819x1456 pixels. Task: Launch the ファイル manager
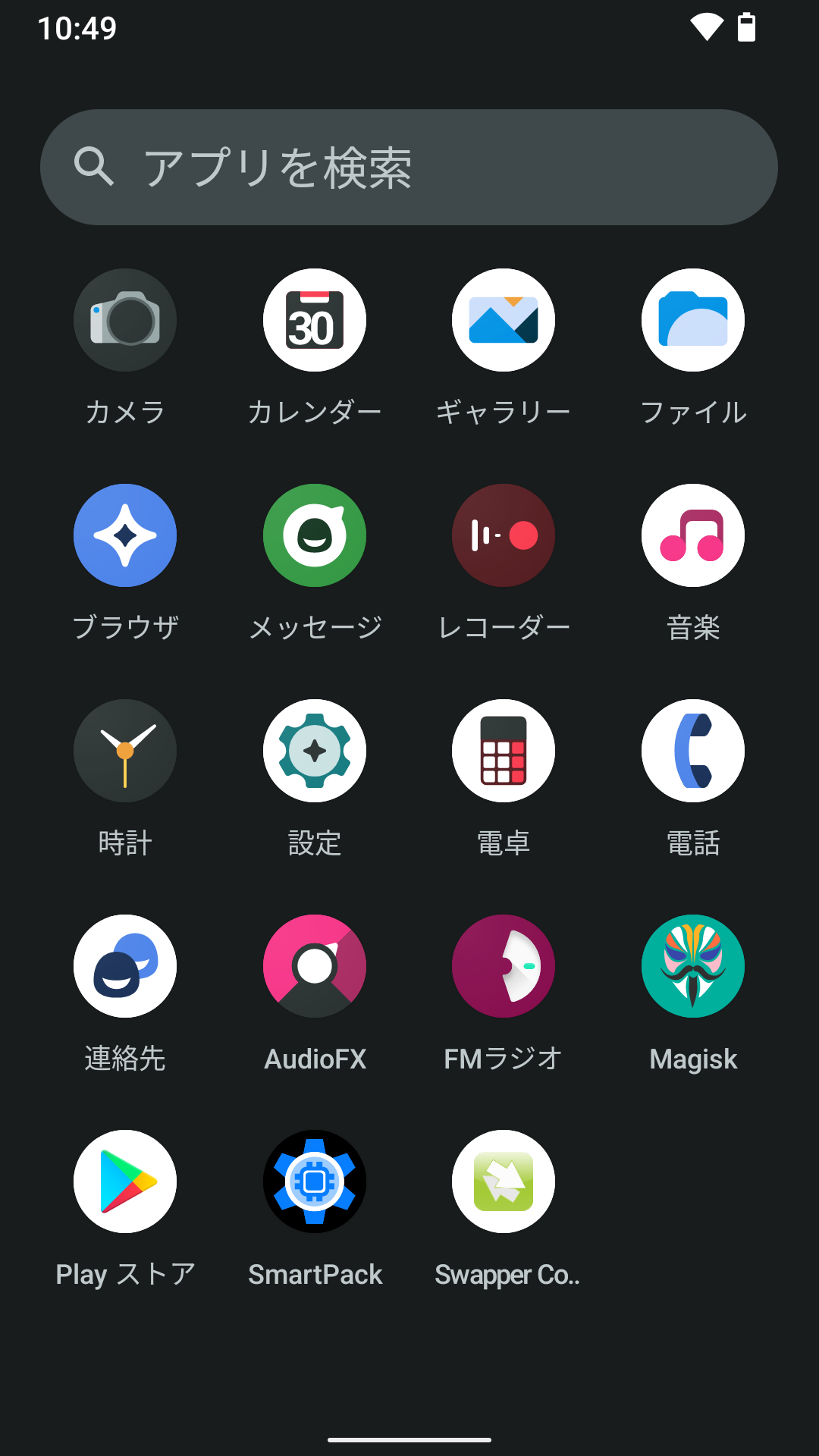click(x=692, y=320)
